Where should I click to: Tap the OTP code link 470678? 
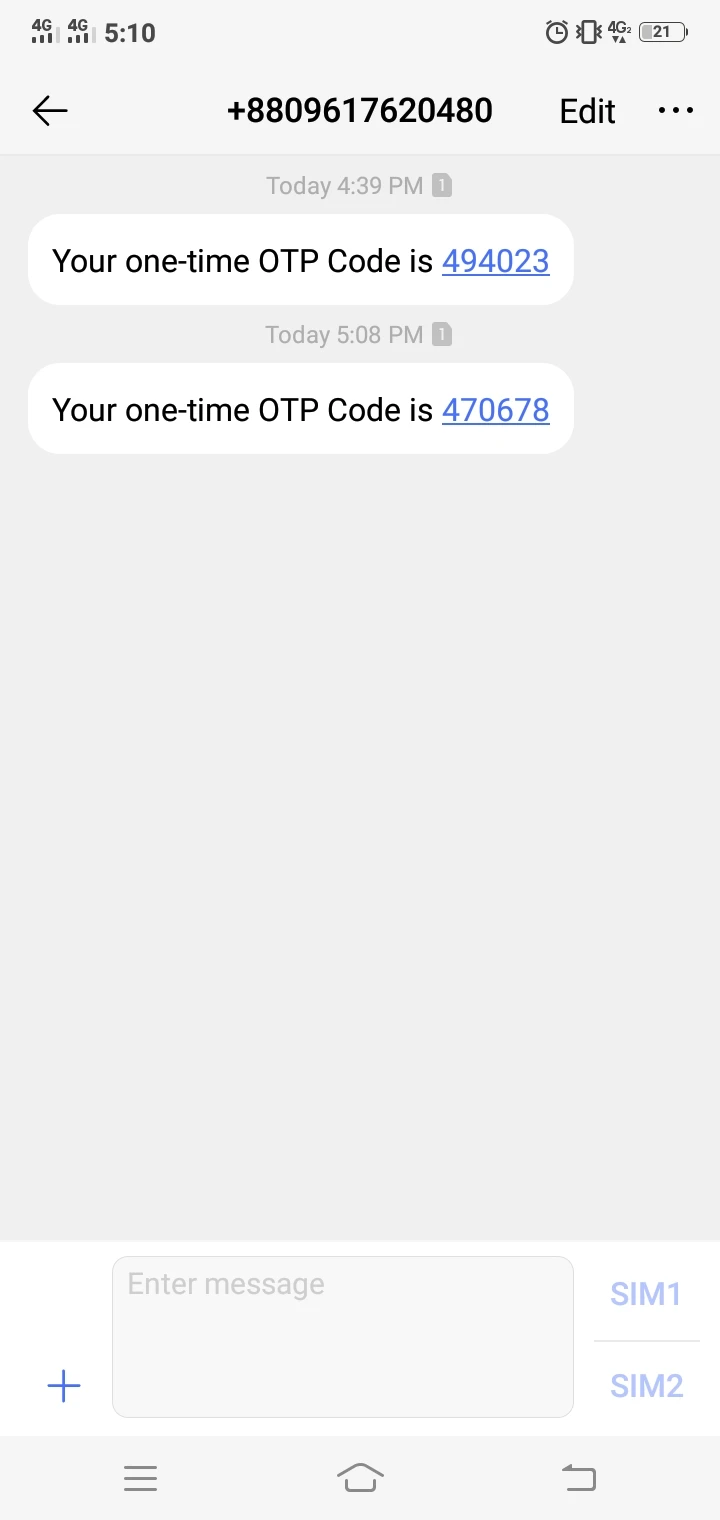[495, 410]
